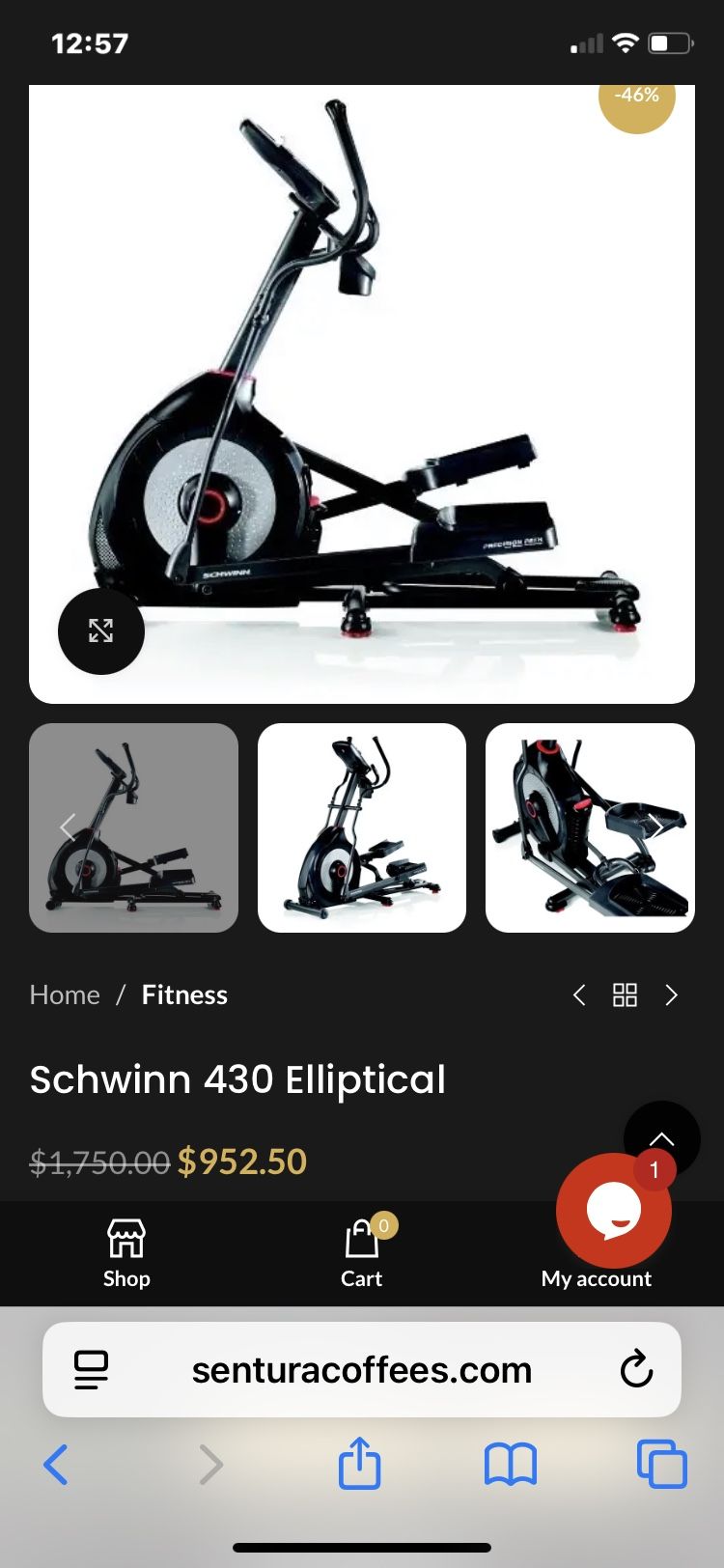Open the Safari bookmarks icon
This screenshot has height=1568, width=724.
coord(511,1464)
